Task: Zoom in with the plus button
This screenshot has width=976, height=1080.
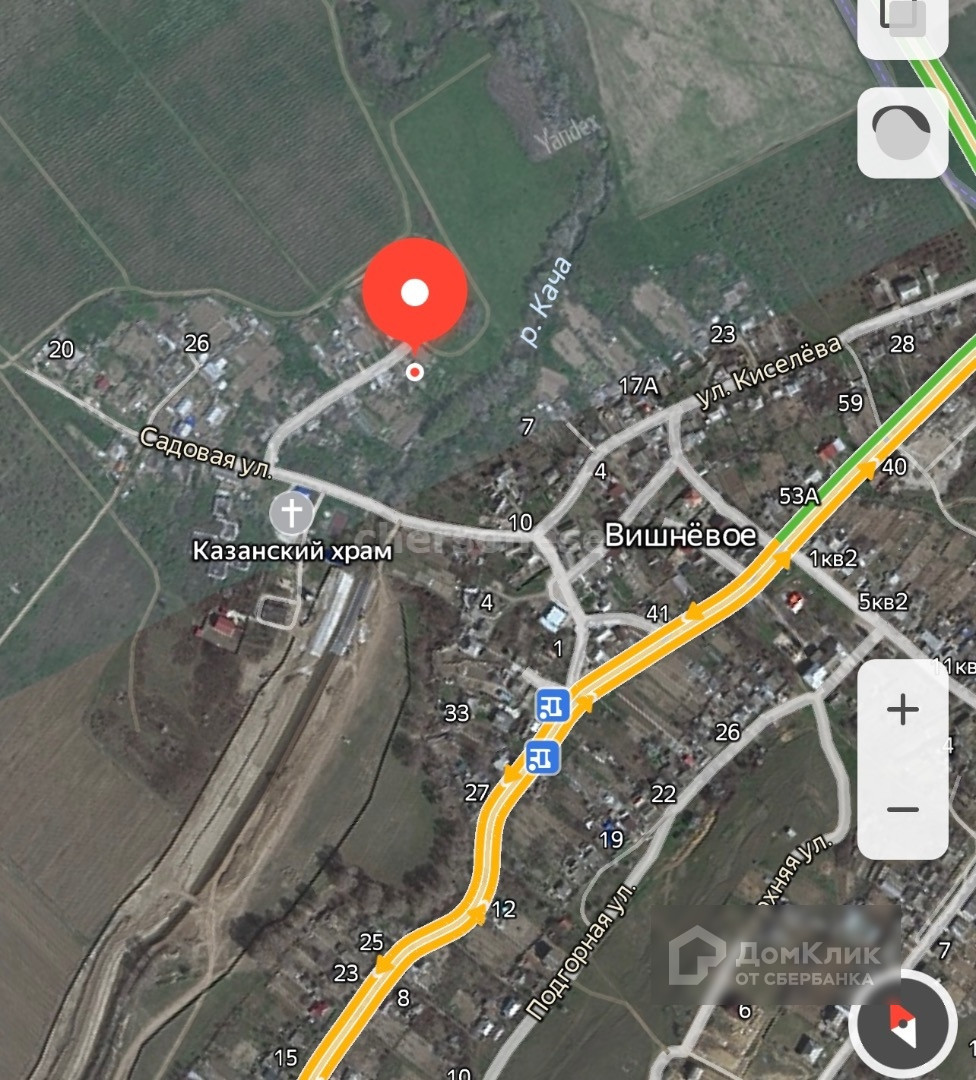Action: click(902, 710)
